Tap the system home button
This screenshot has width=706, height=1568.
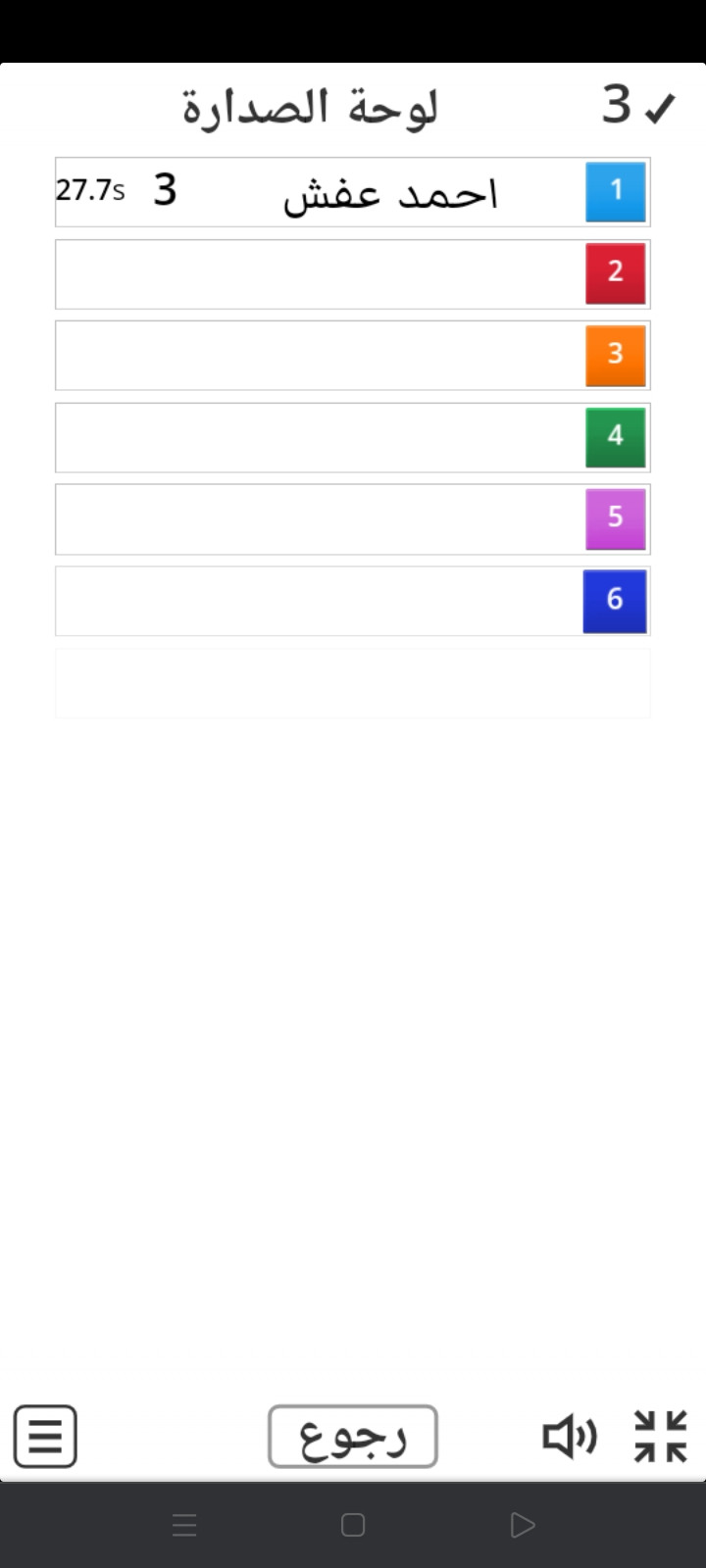[x=353, y=1525]
